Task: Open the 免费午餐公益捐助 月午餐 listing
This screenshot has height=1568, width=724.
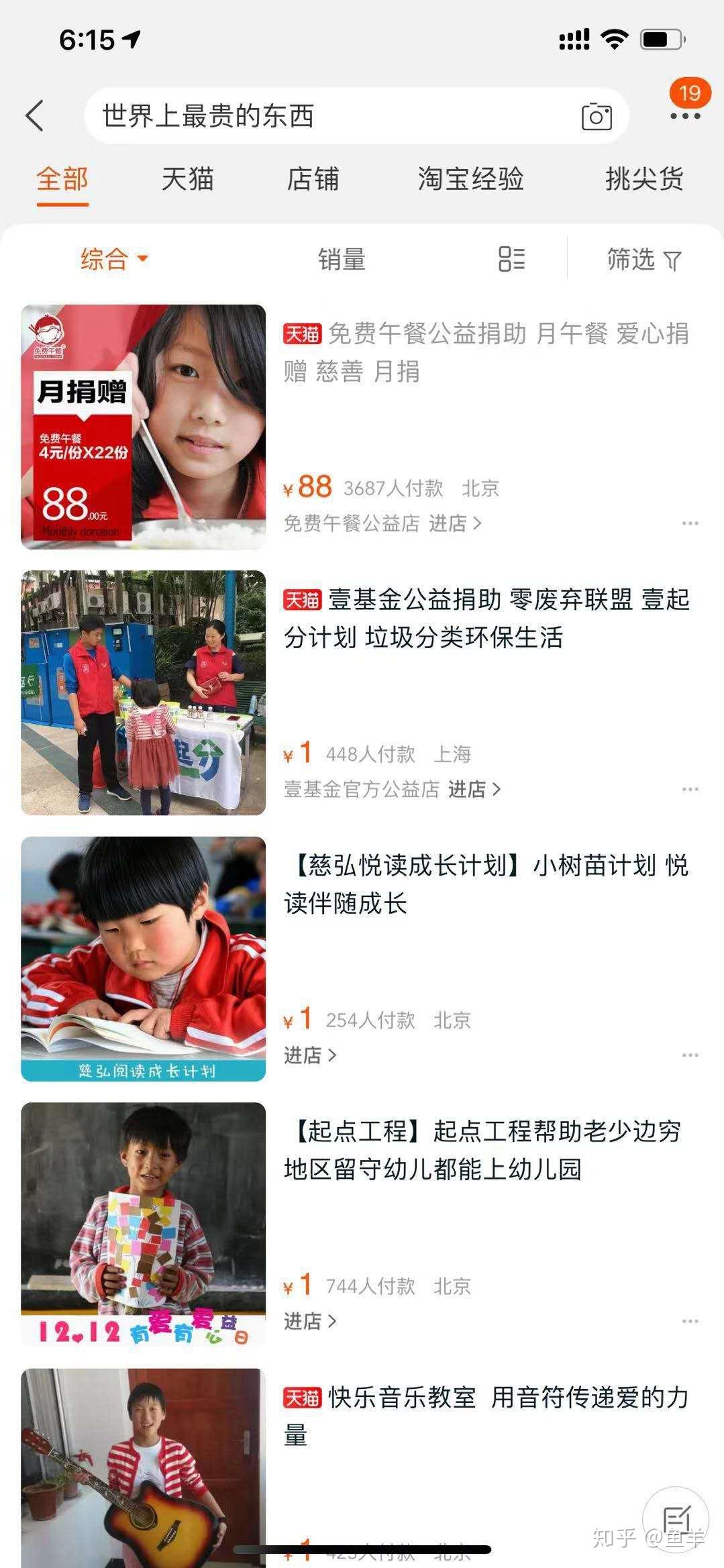Action: point(486,352)
